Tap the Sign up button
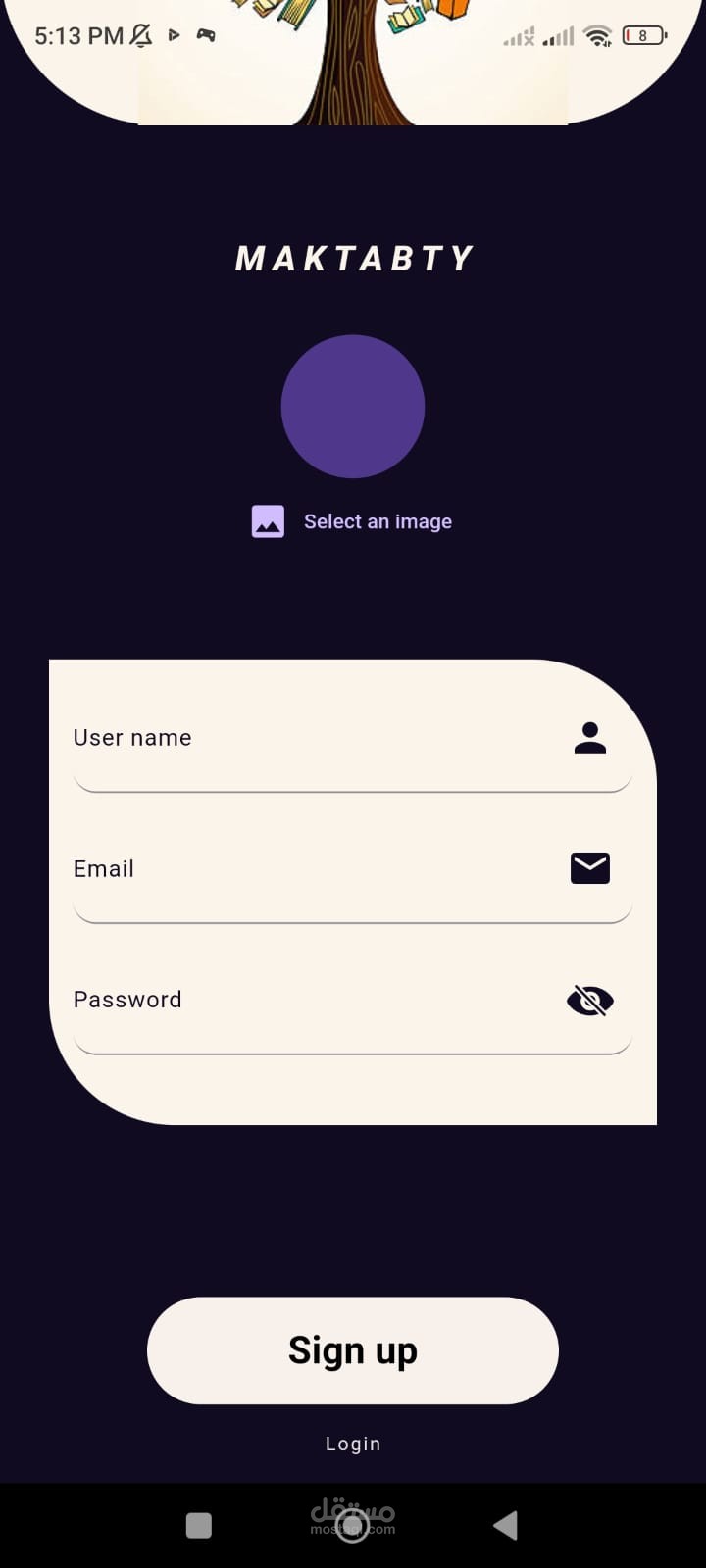The width and height of the screenshot is (706, 1568). point(353,1350)
